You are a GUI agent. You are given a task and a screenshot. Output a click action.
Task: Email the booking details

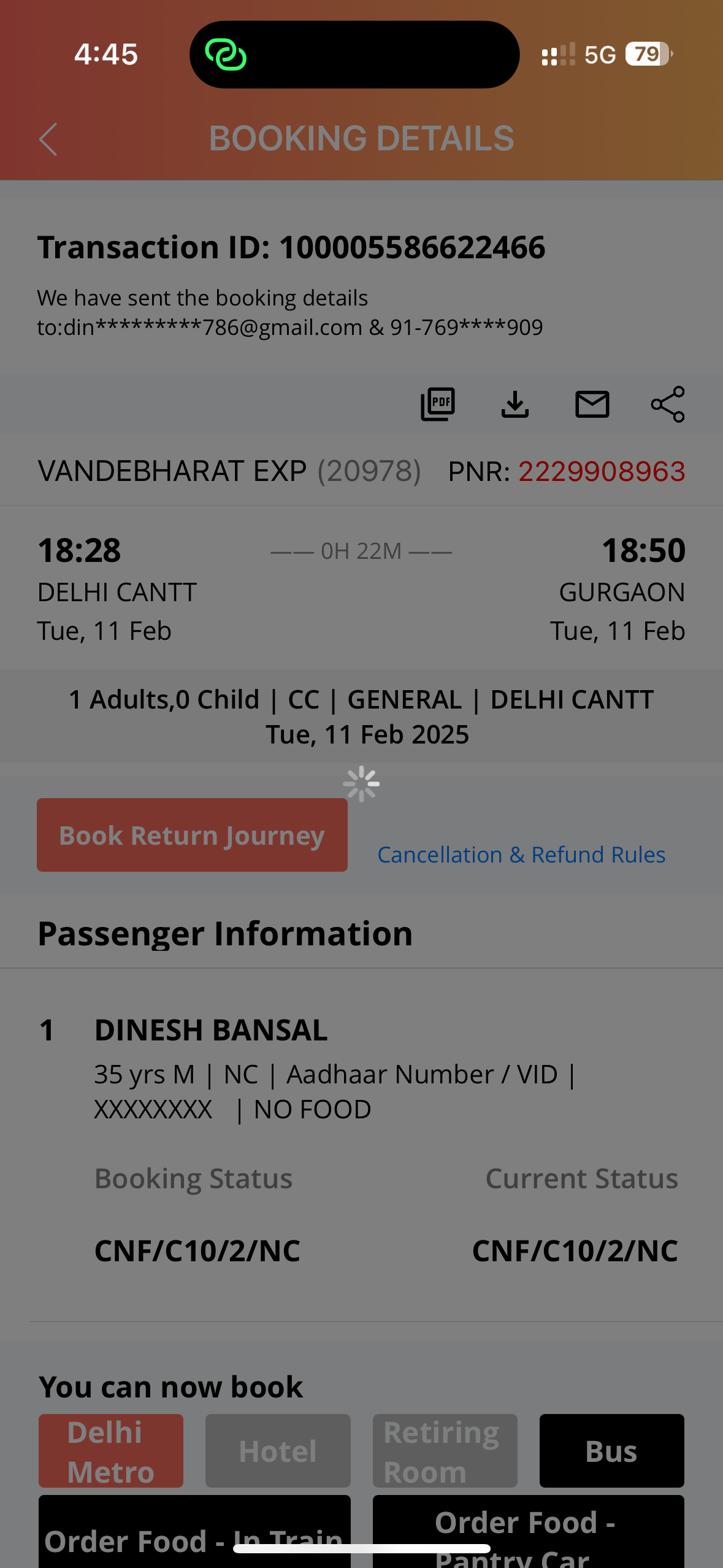(x=592, y=404)
